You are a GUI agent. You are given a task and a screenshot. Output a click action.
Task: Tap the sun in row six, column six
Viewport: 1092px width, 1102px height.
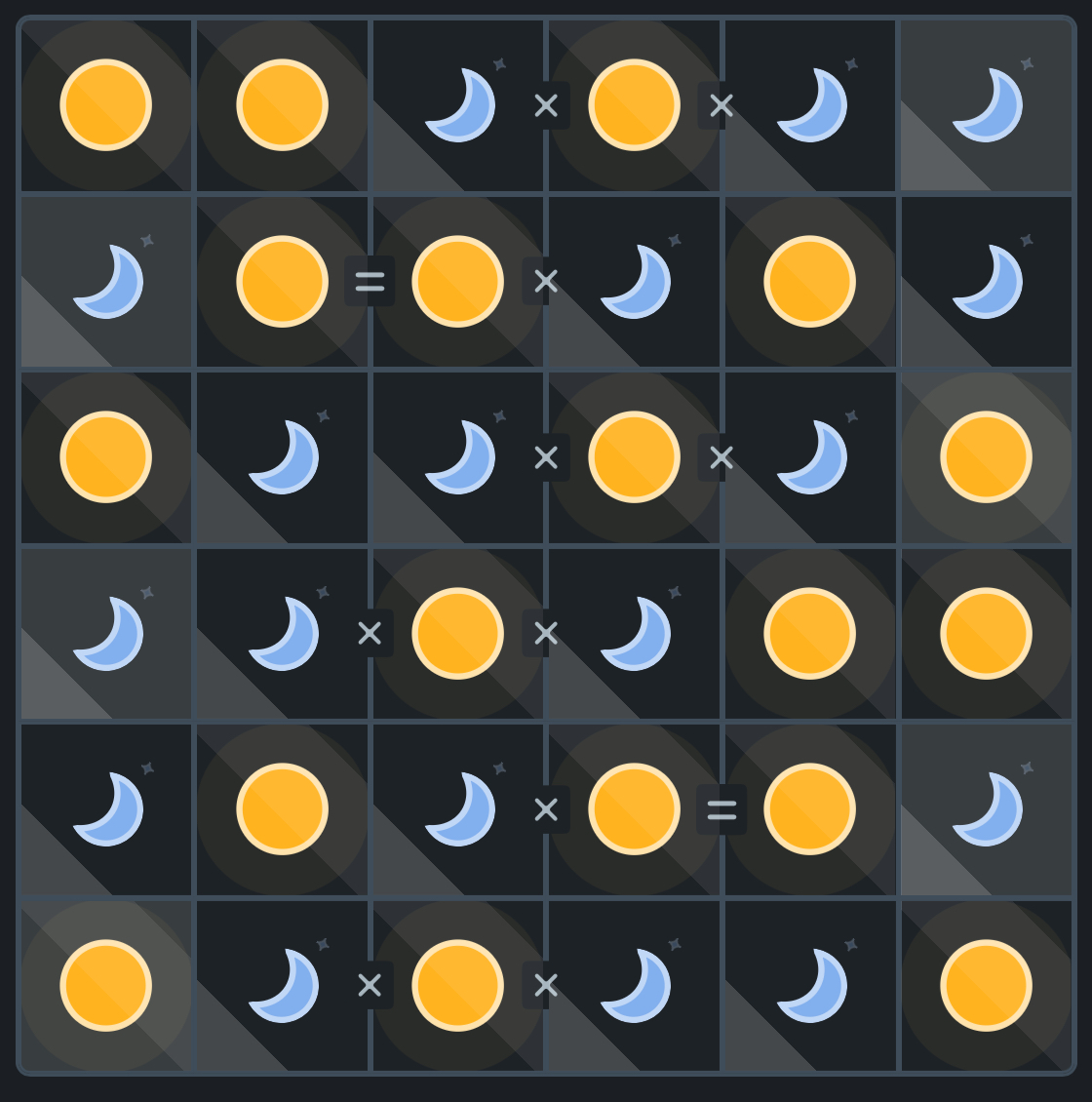click(x=986, y=986)
